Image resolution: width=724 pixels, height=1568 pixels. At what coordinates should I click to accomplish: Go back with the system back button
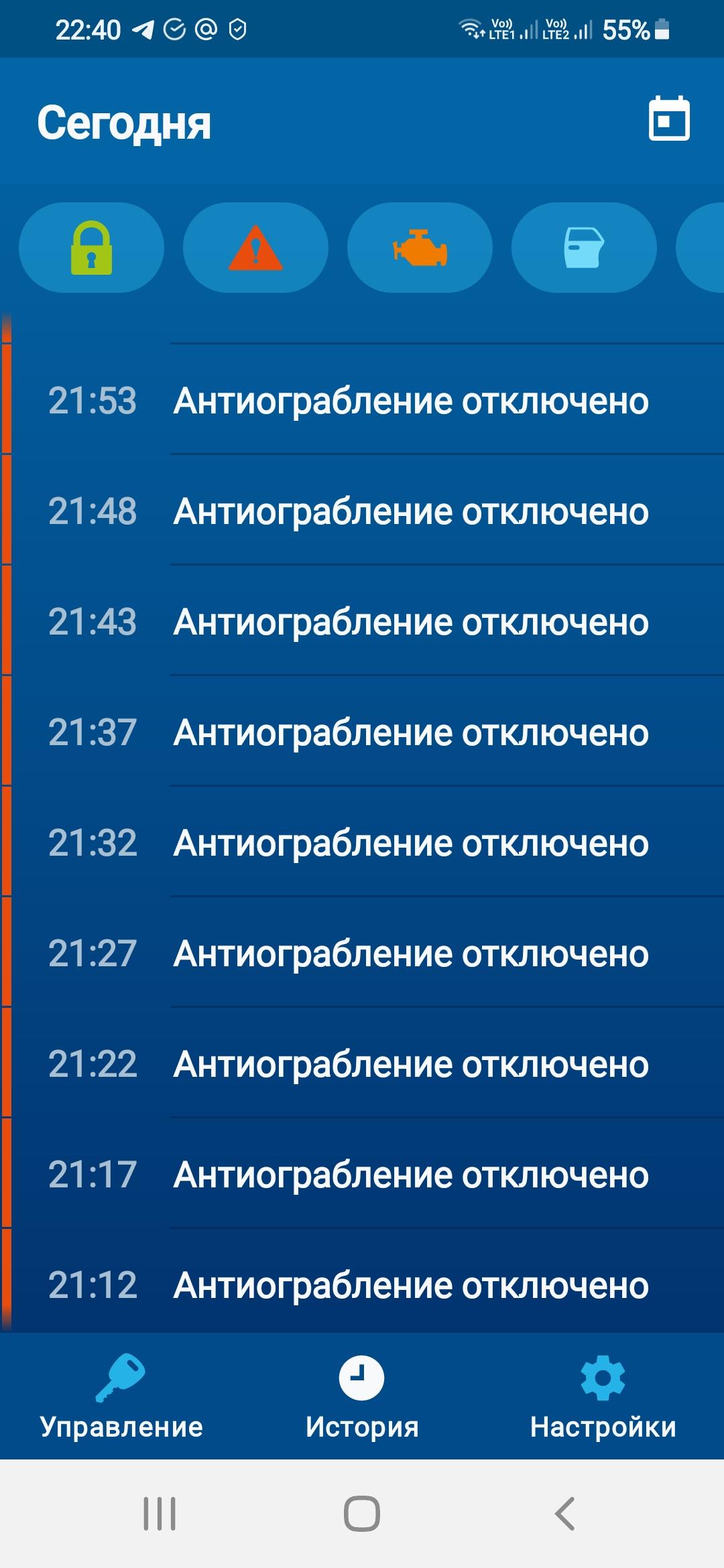(564, 1514)
